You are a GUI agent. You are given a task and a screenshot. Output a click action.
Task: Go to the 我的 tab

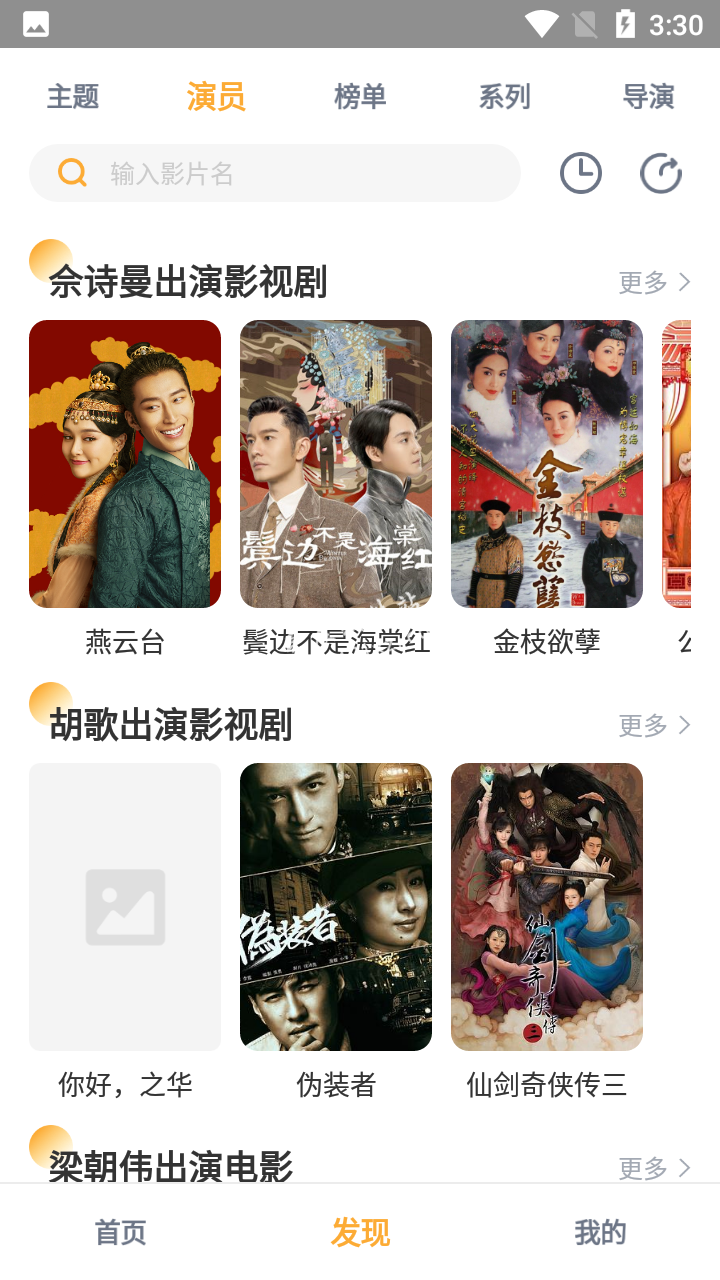point(600,1232)
